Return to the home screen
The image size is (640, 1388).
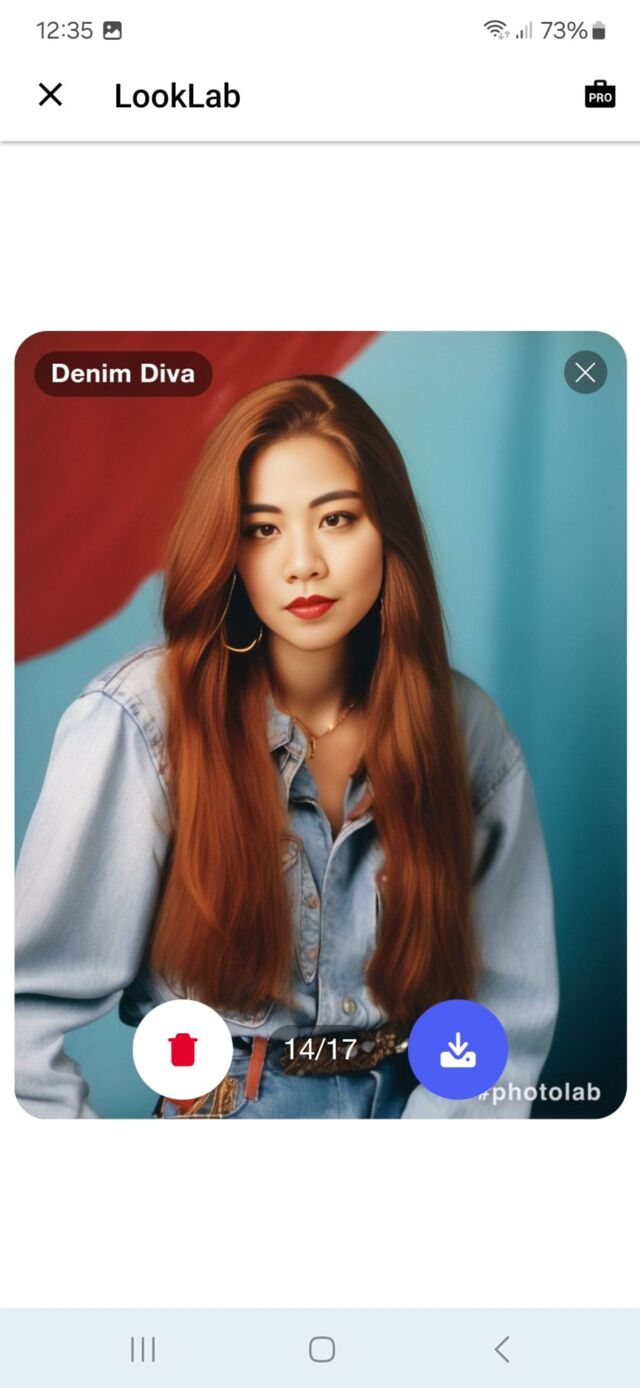(x=322, y=1349)
